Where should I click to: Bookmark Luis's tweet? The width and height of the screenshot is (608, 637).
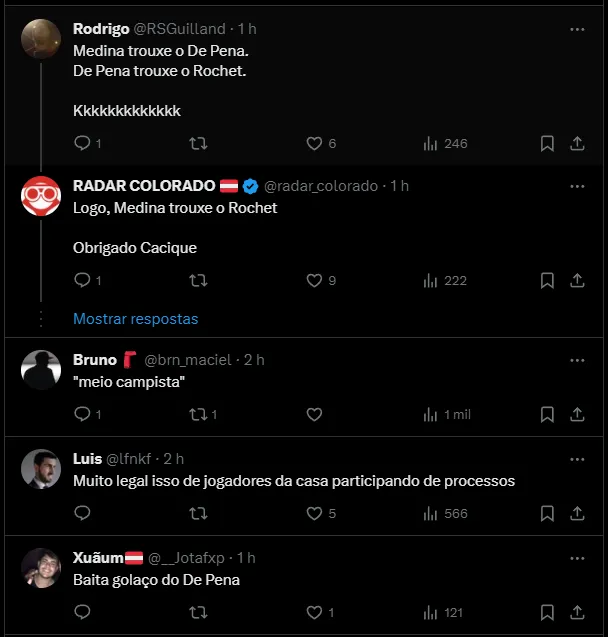coord(547,513)
